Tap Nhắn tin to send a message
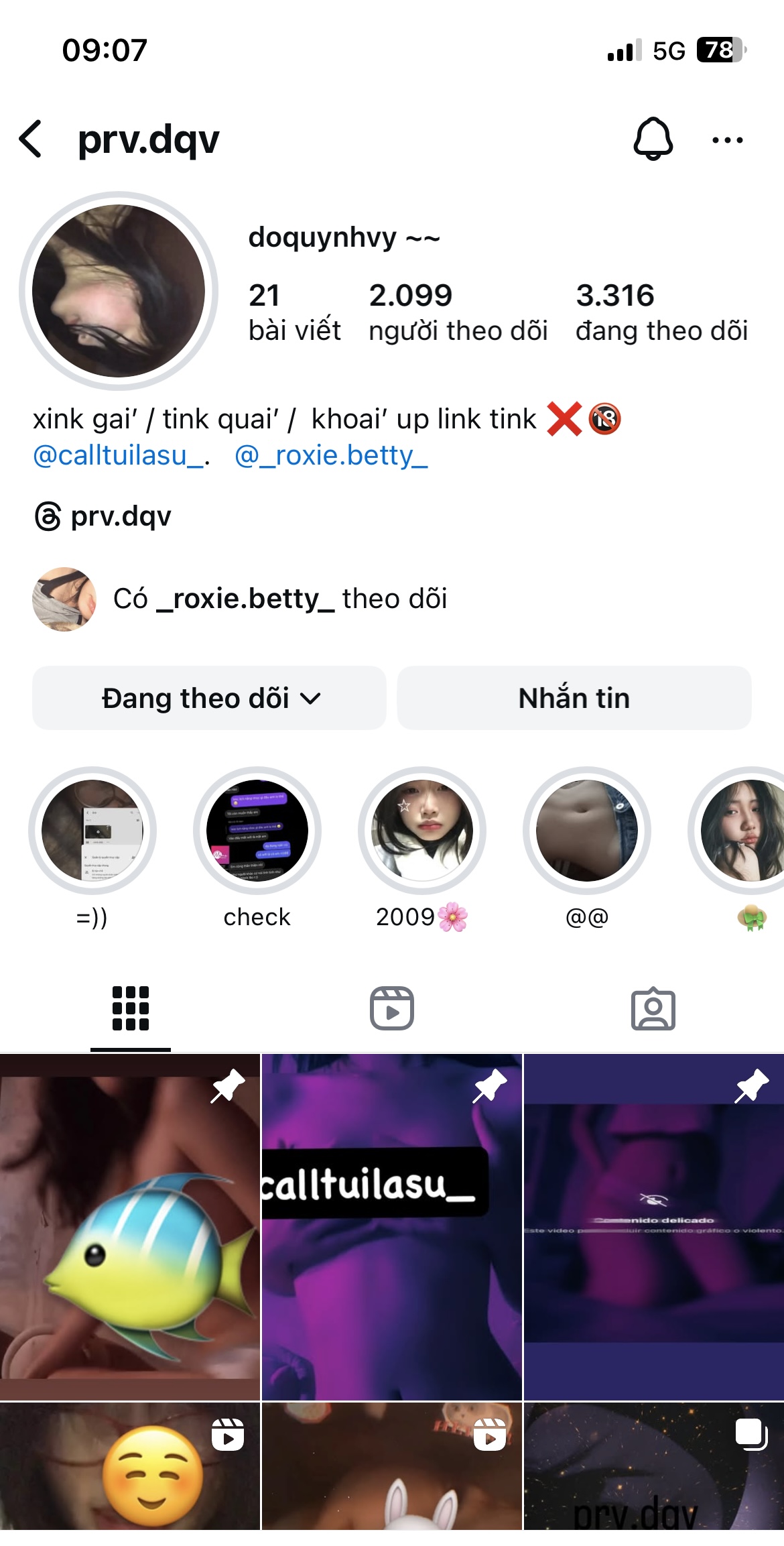784x1546 pixels. point(574,698)
